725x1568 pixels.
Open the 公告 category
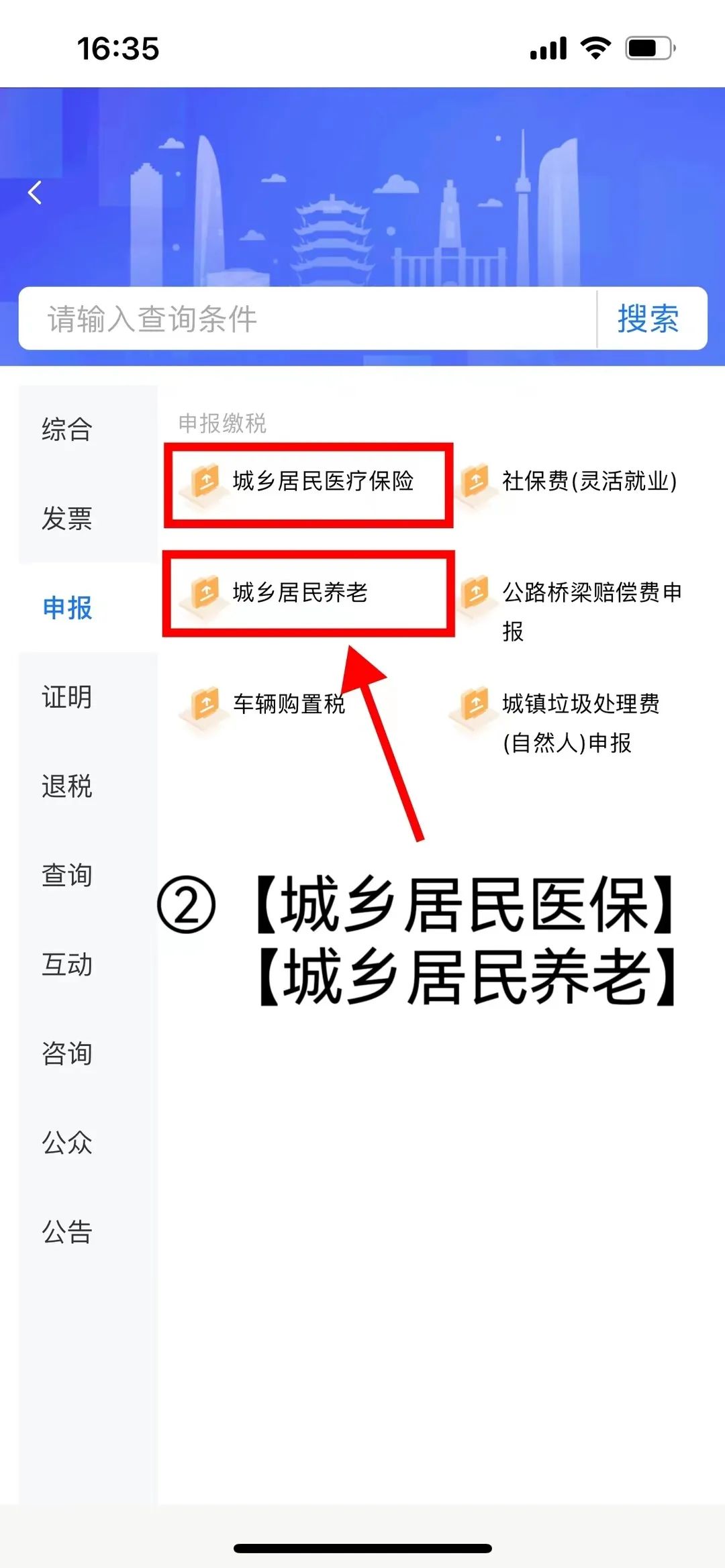point(67,1232)
